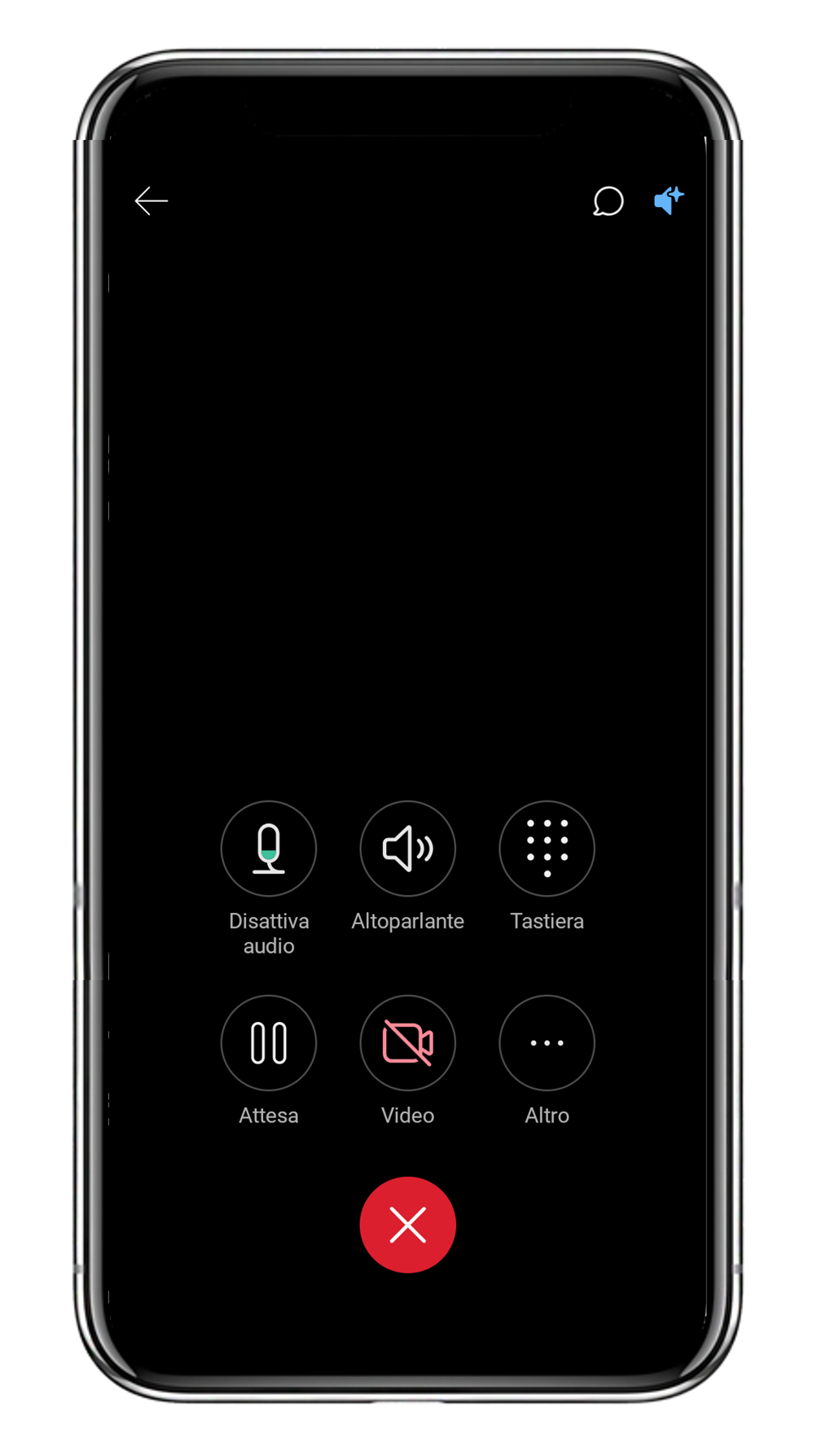Screen dimensions: 817x1456
Task: Tap the blue noise removal speaker icon
Action: point(669,200)
